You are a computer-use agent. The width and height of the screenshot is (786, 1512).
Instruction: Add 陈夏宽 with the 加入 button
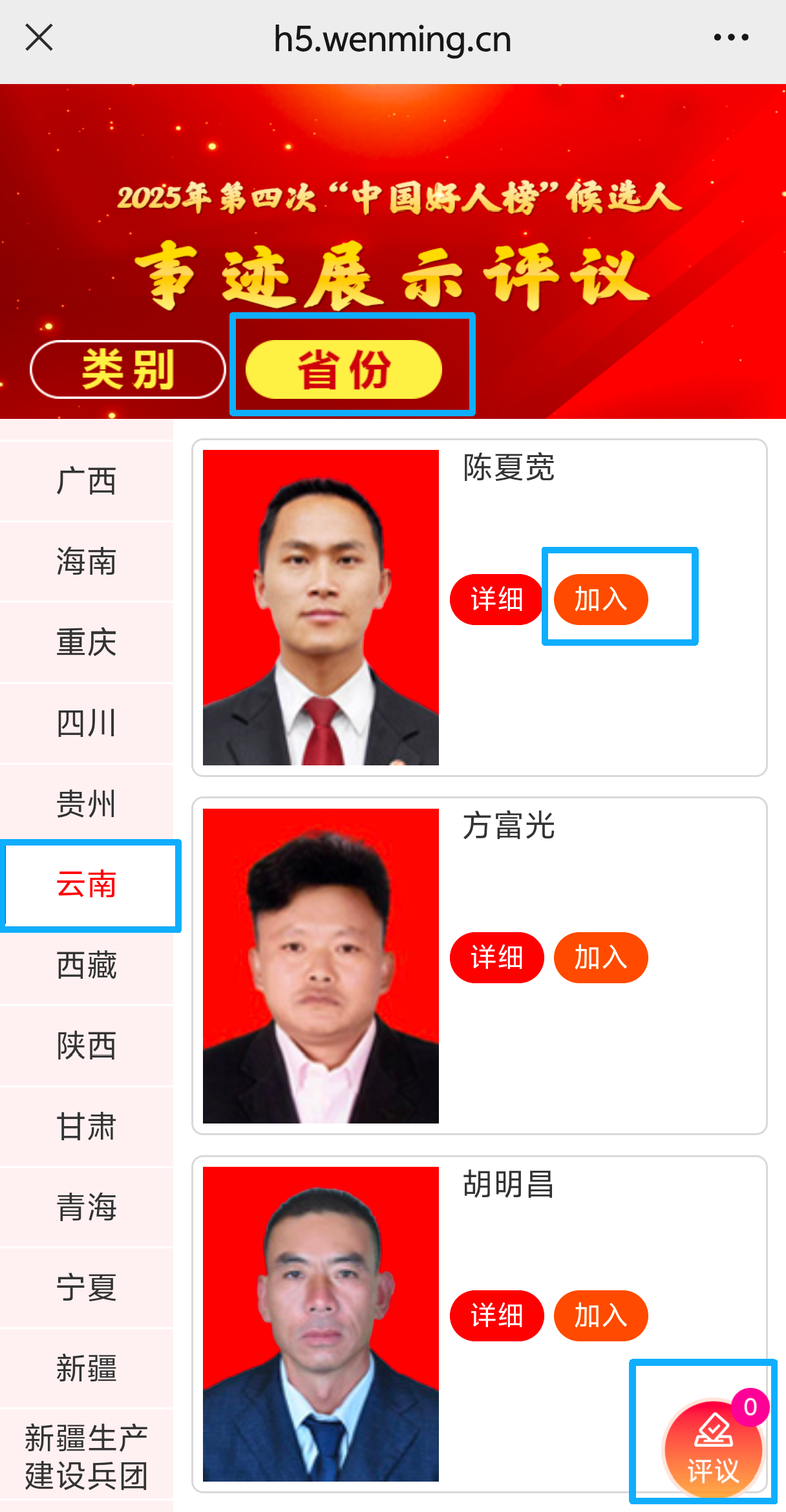click(600, 599)
